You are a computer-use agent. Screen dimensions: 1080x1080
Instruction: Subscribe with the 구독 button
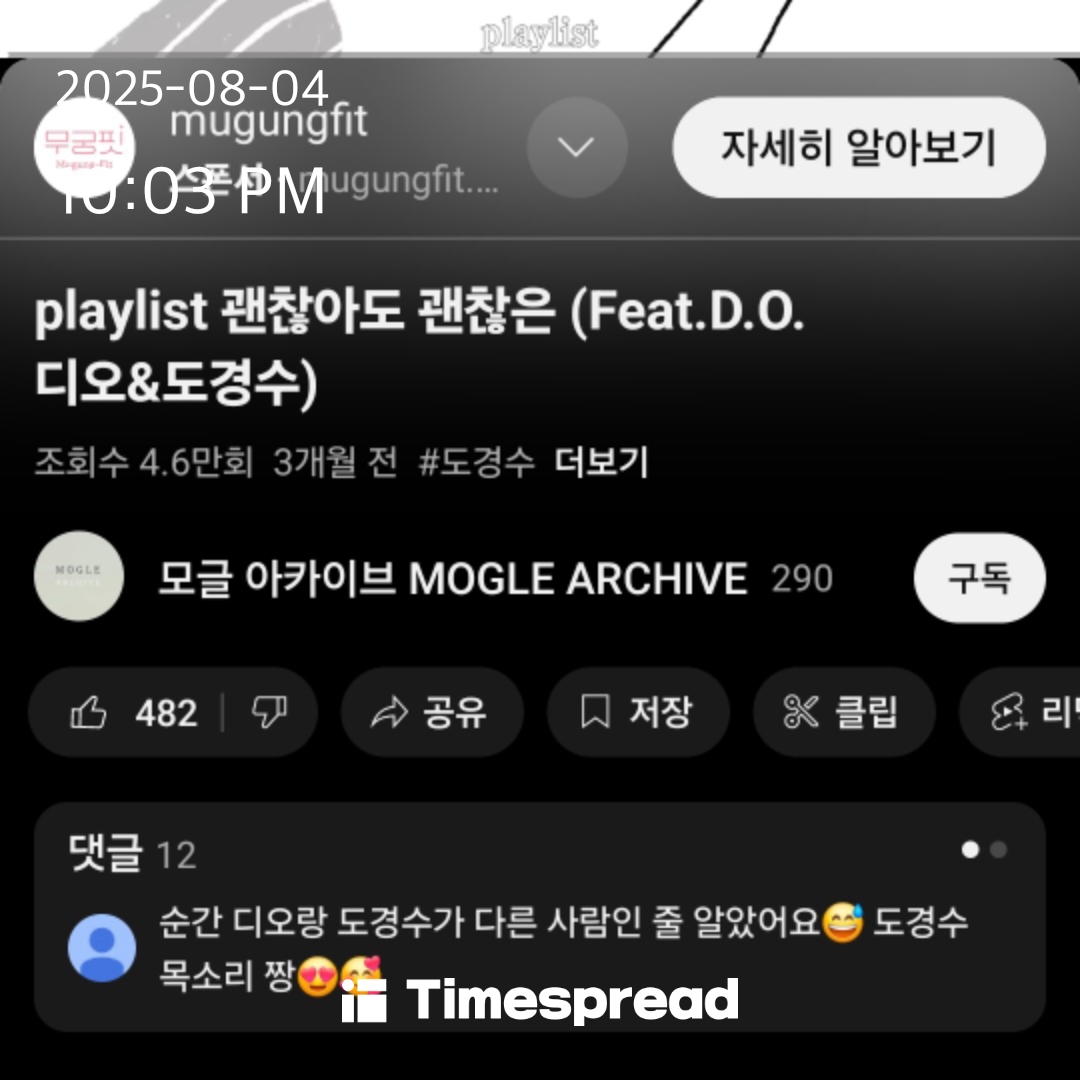979,579
